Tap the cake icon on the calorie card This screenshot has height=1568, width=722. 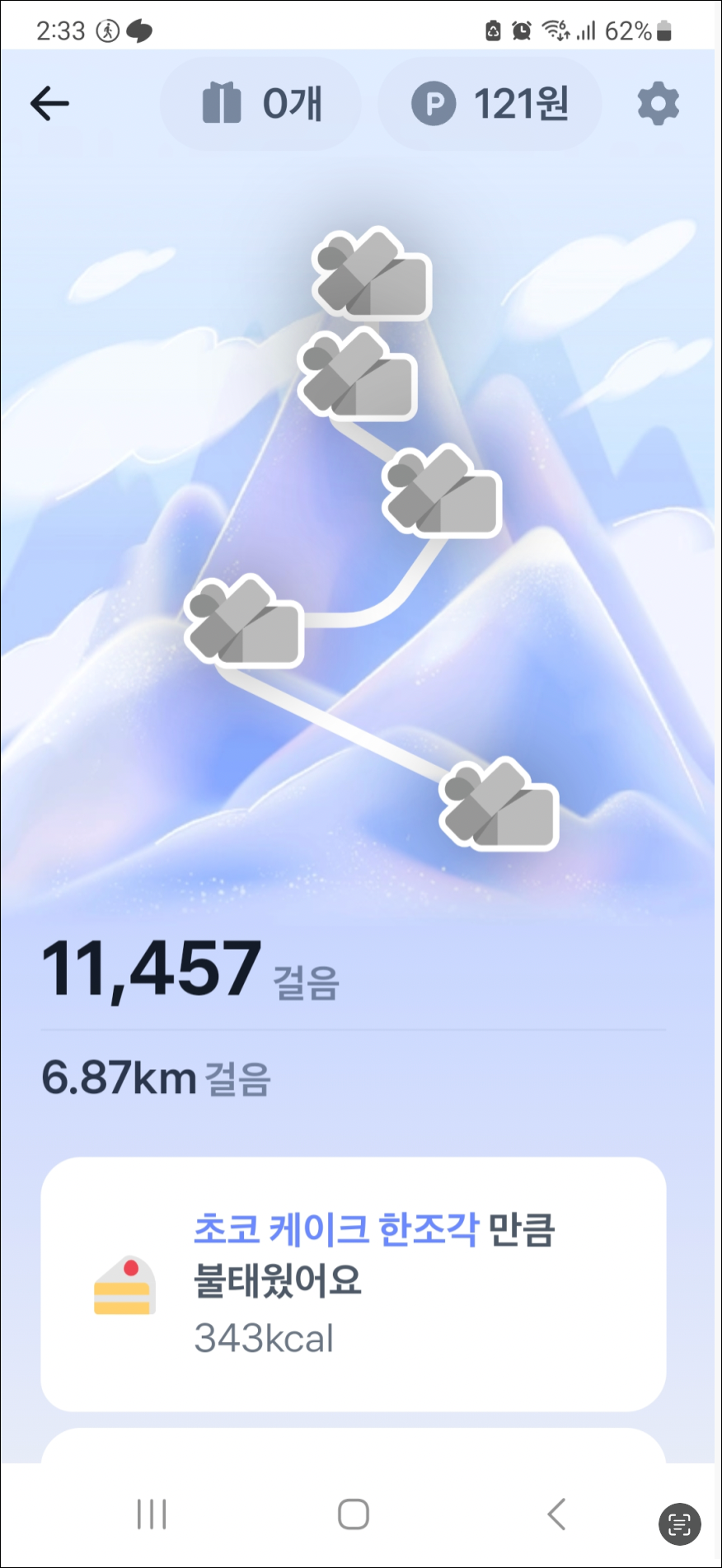124,1283
